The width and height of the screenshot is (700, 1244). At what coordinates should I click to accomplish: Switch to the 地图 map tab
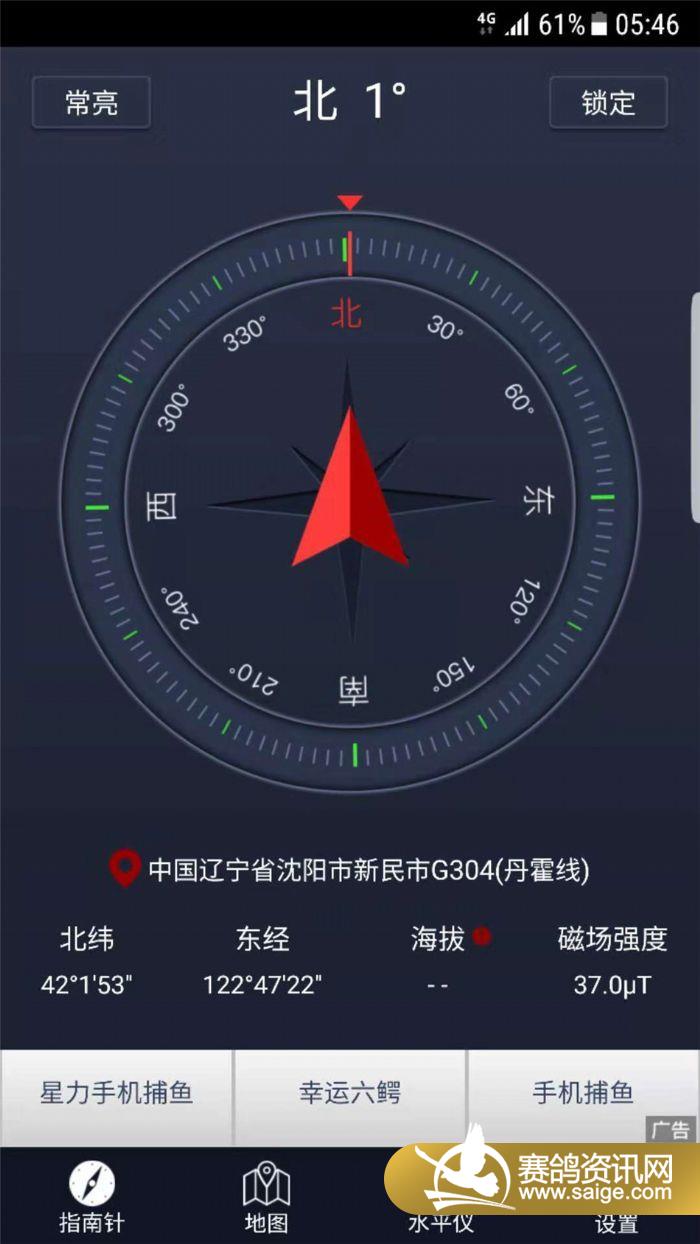266,1199
